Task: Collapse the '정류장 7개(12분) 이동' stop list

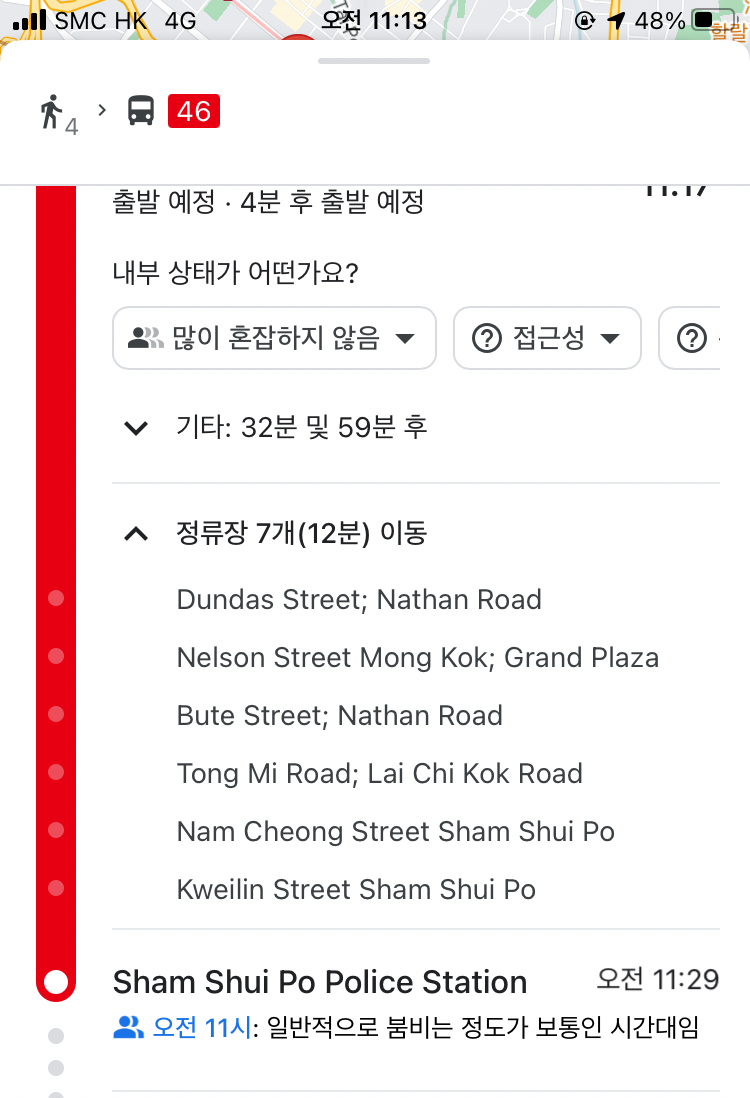Action: (275, 534)
